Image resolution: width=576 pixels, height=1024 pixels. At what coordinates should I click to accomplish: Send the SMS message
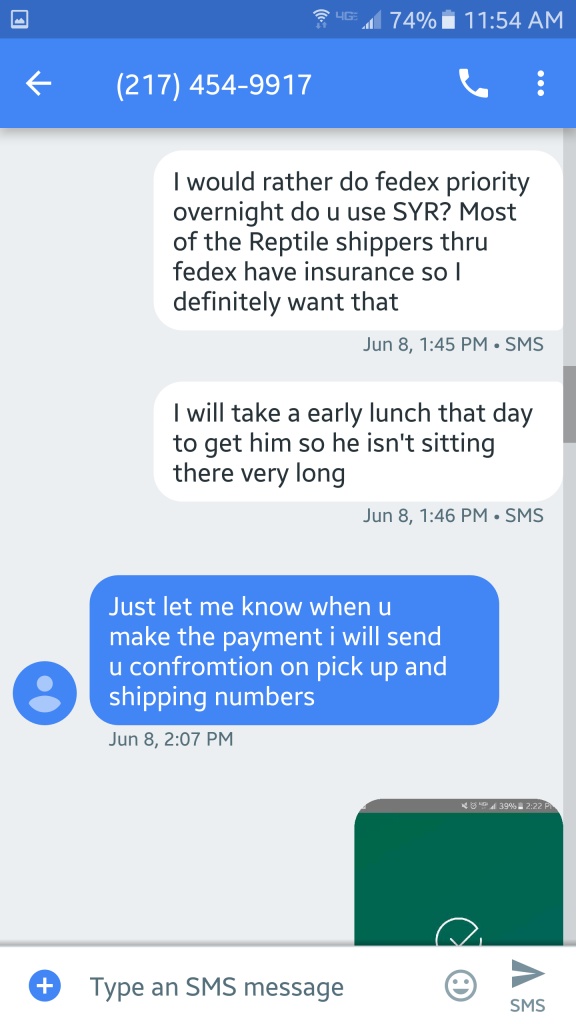528,985
